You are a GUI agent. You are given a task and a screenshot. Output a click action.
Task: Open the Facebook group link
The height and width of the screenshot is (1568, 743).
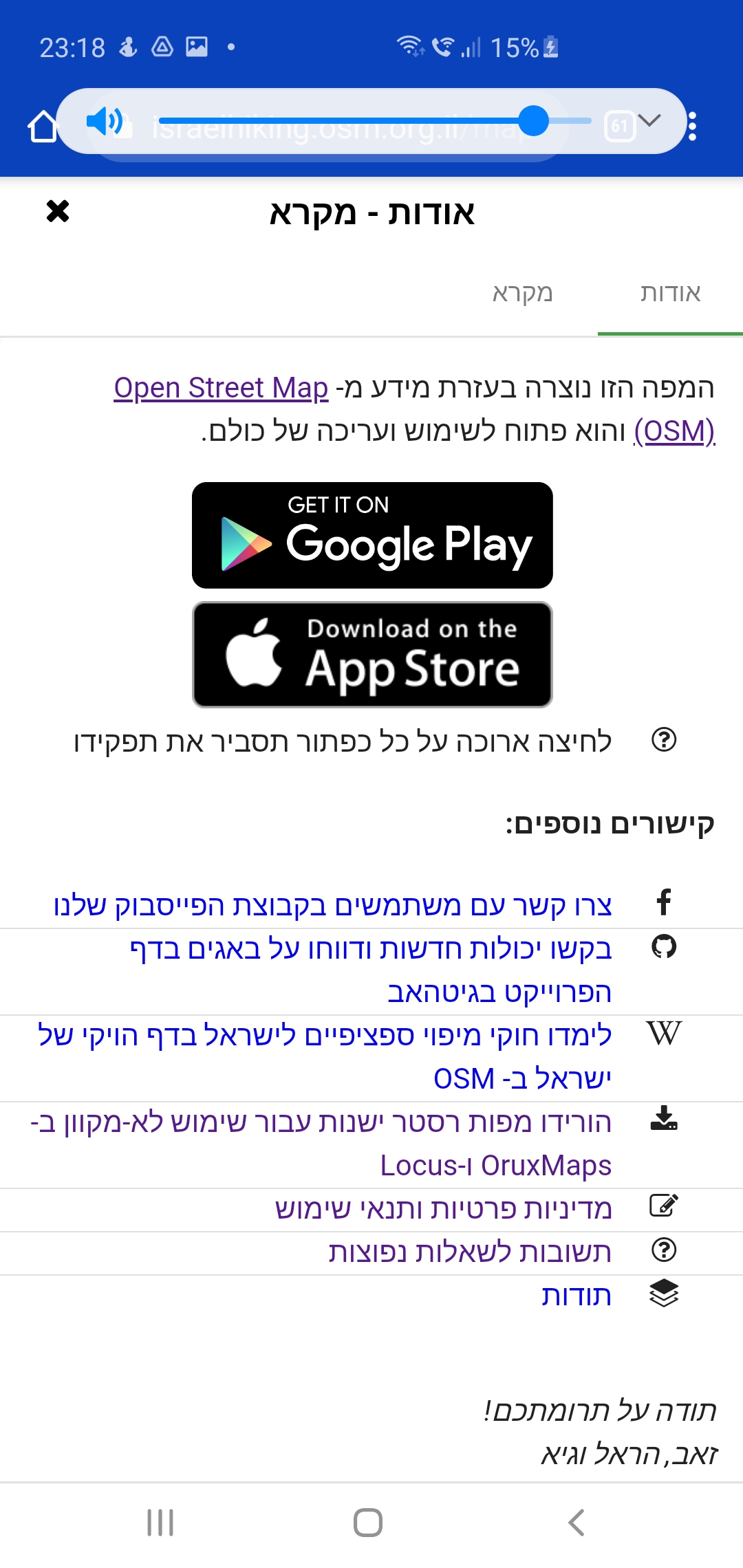[333, 906]
